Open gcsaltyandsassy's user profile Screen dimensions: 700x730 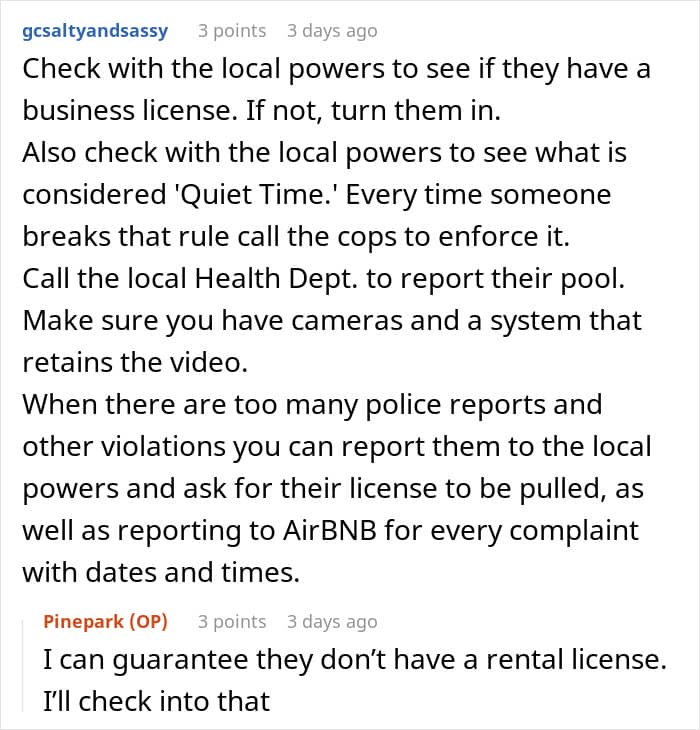pos(95,31)
